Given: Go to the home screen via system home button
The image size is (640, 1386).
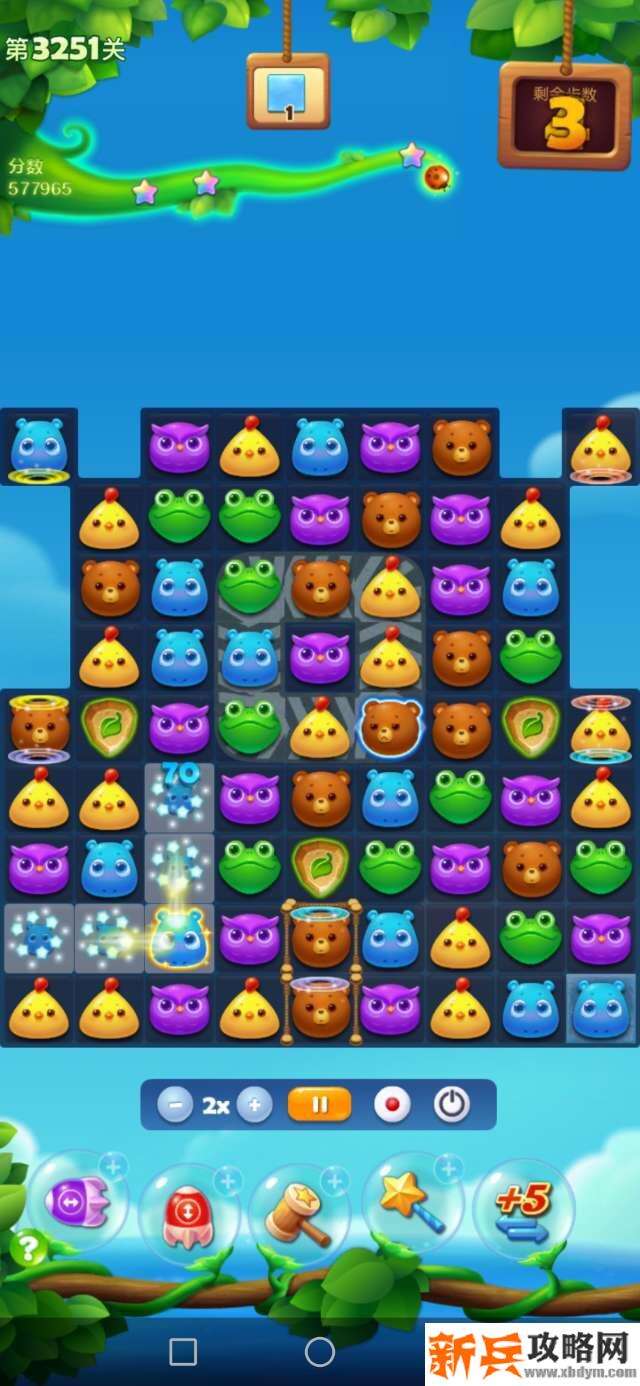Looking at the screenshot, I should pyautogui.click(x=320, y=1352).
